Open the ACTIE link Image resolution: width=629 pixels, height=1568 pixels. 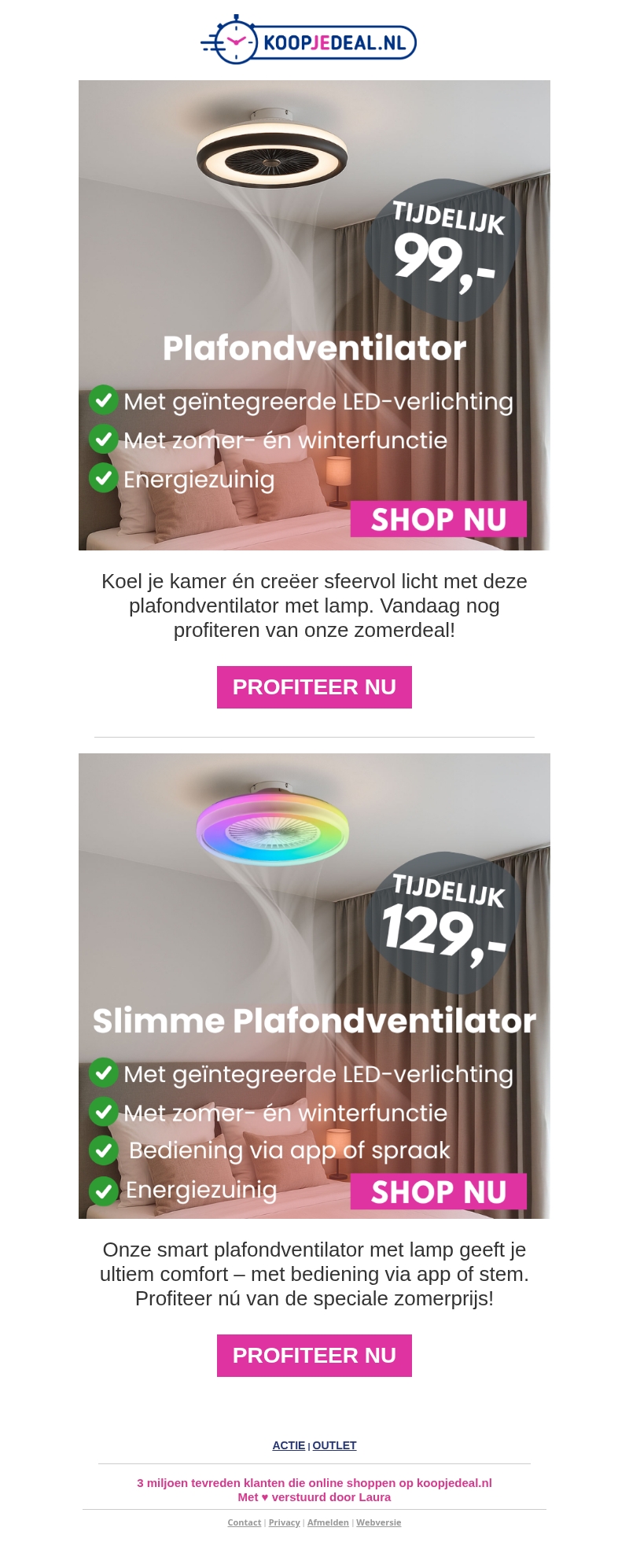pyautogui.click(x=289, y=1445)
